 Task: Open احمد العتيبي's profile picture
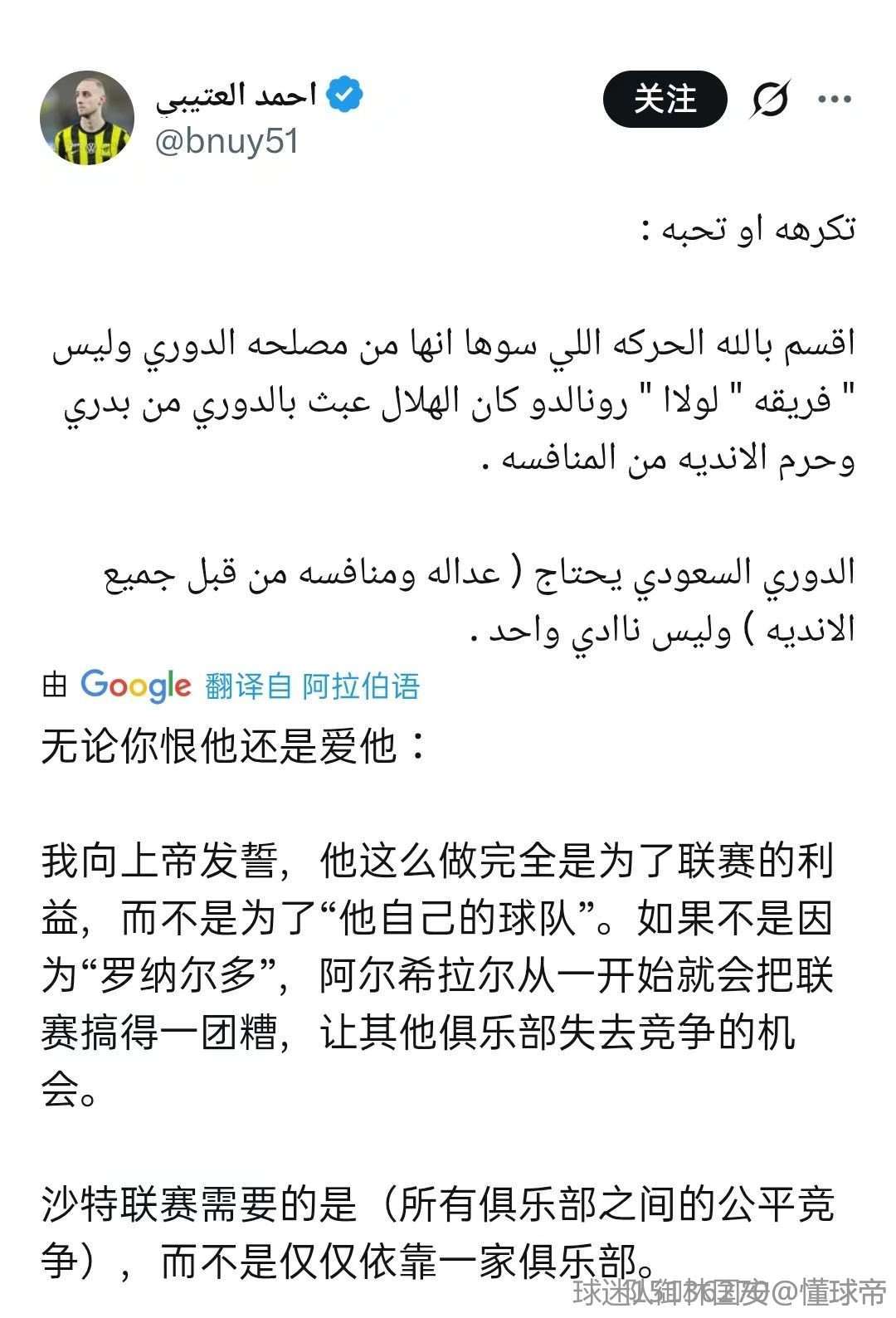[87, 118]
